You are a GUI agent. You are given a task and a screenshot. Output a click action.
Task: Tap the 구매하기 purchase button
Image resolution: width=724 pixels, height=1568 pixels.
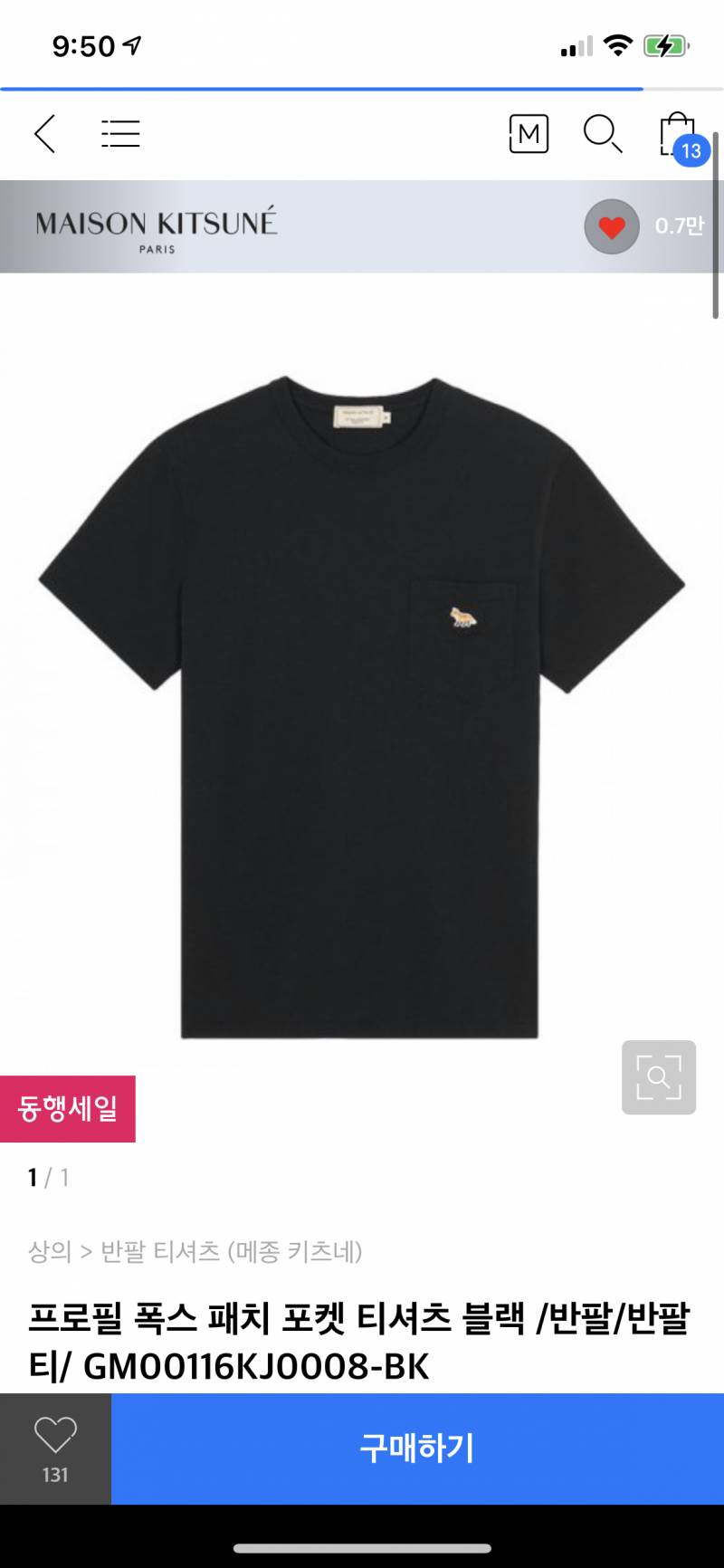(x=415, y=1448)
